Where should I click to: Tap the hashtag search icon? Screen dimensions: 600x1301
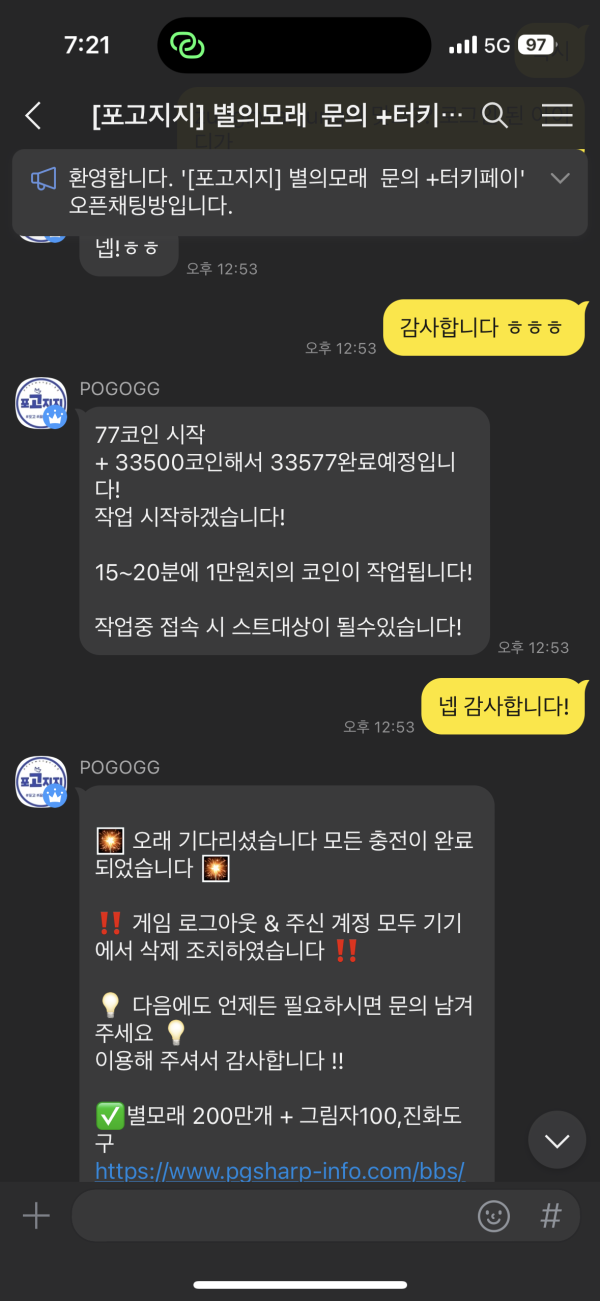(x=551, y=1216)
